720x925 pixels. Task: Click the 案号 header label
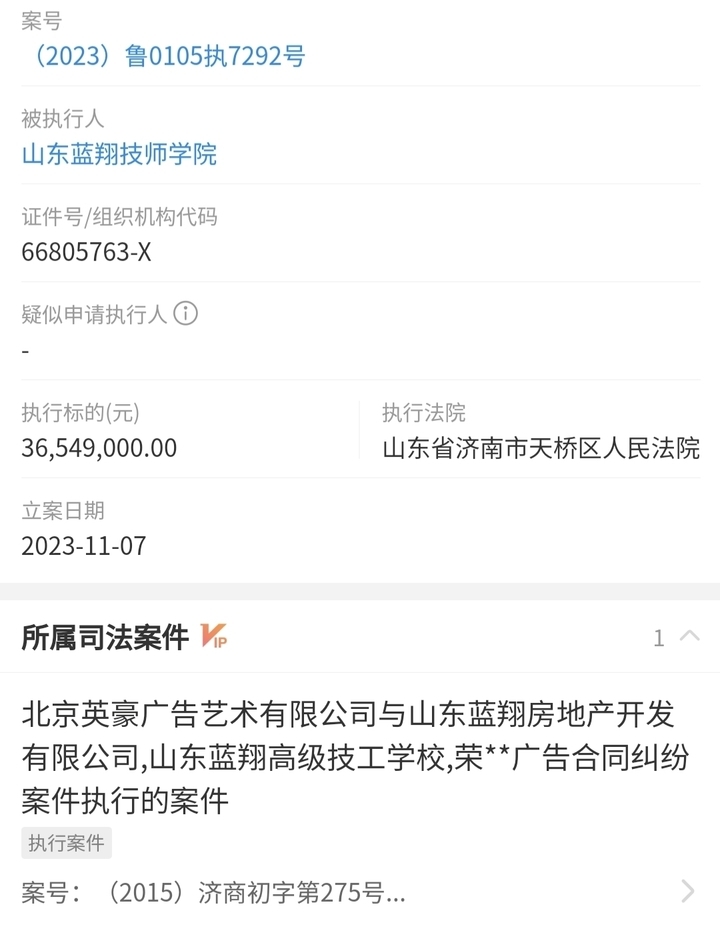(39, 20)
